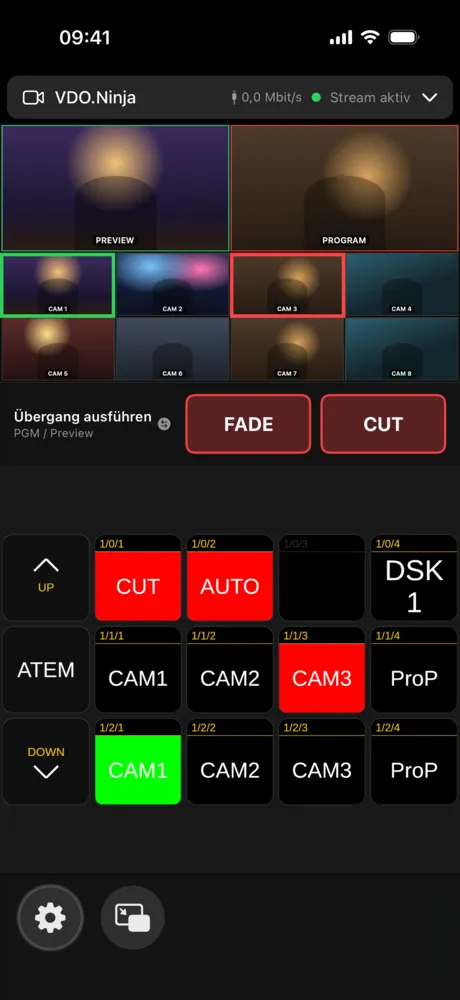Open the settings gear

[x=50, y=918]
